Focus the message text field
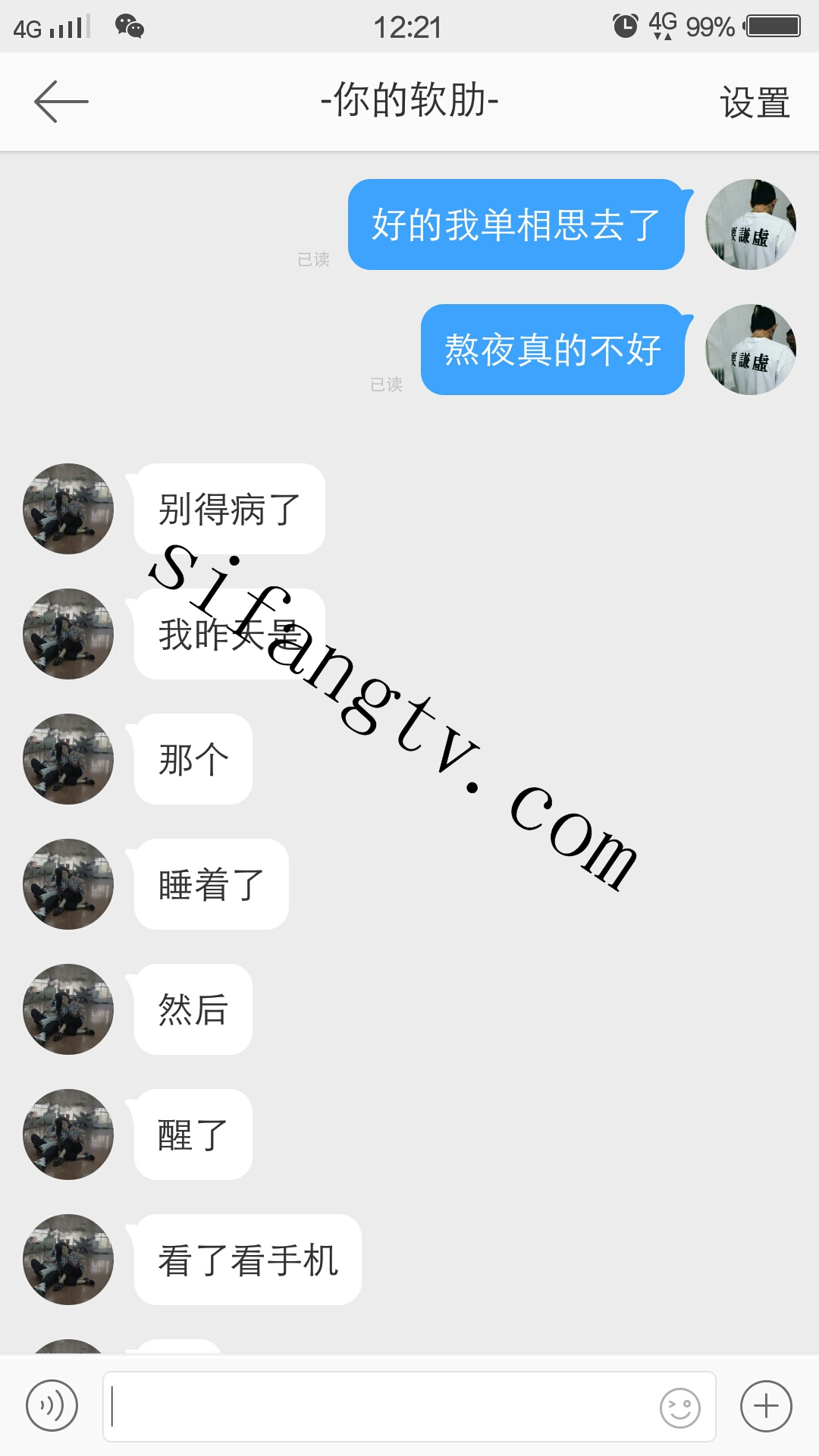Screen dimensions: 819x1456 coord(379,1406)
